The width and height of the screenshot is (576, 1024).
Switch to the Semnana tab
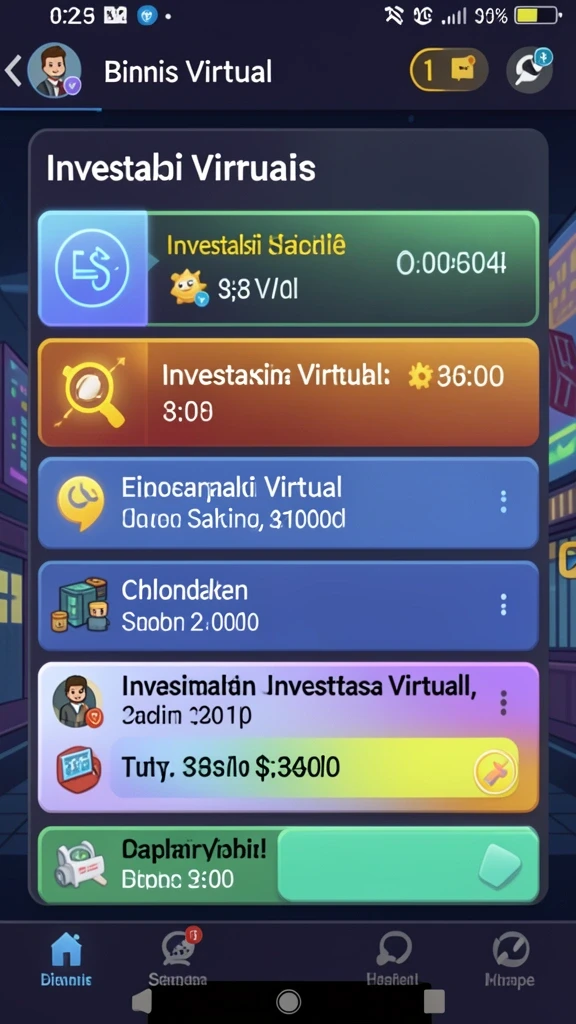point(178,956)
